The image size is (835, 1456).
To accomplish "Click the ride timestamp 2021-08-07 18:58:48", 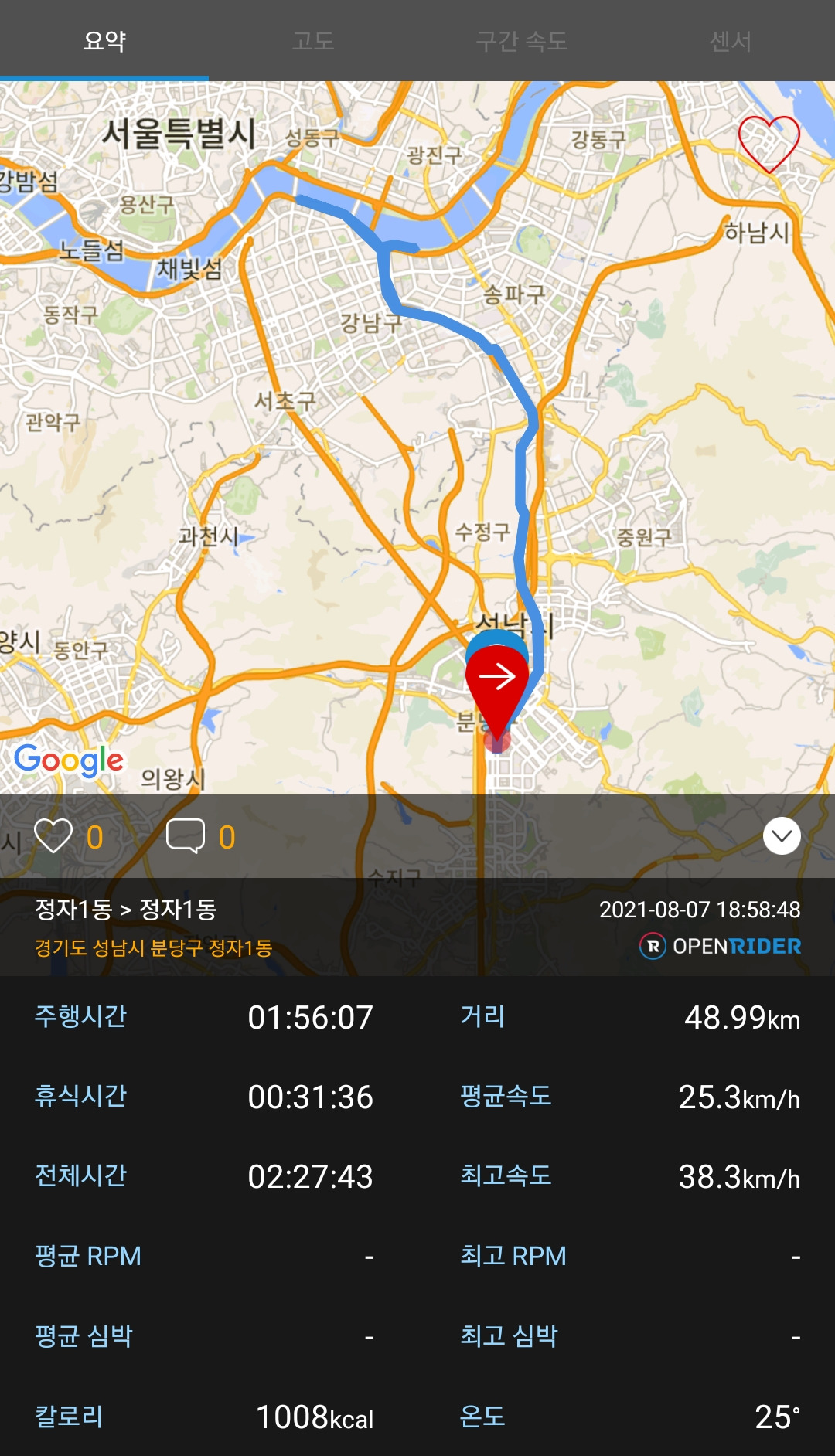I will tap(700, 910).
